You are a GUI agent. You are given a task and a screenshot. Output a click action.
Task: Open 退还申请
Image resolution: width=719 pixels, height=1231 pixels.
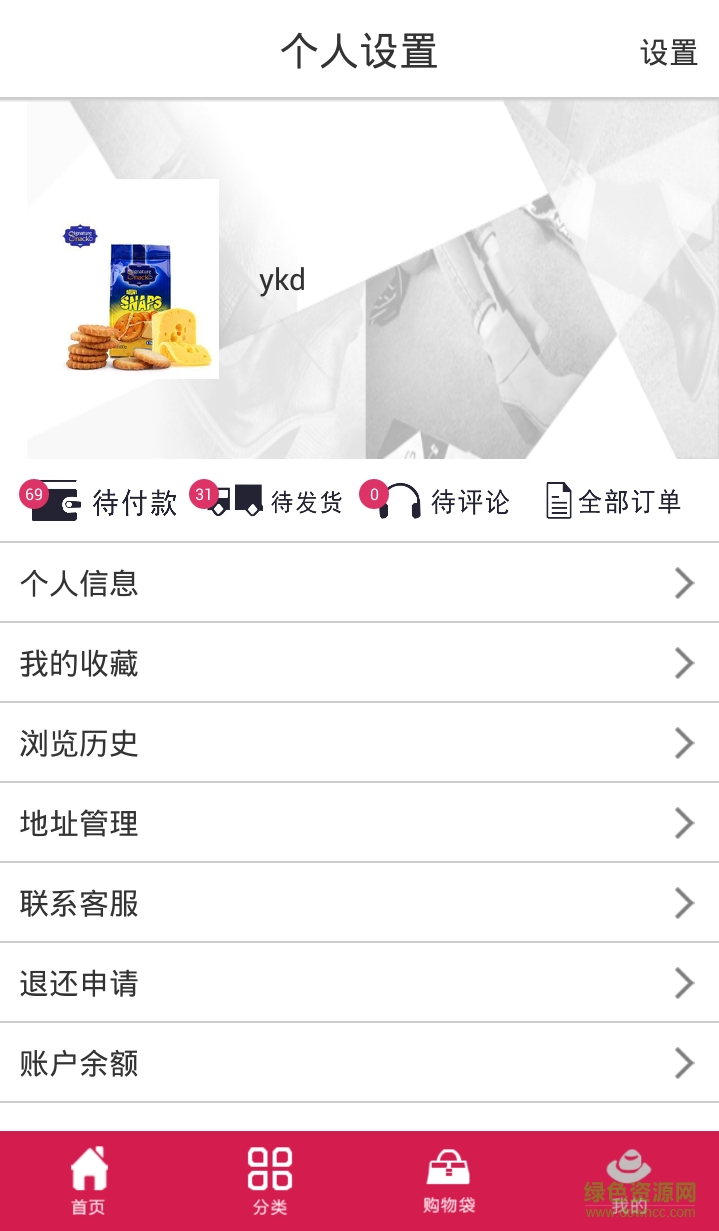point(359,983)
